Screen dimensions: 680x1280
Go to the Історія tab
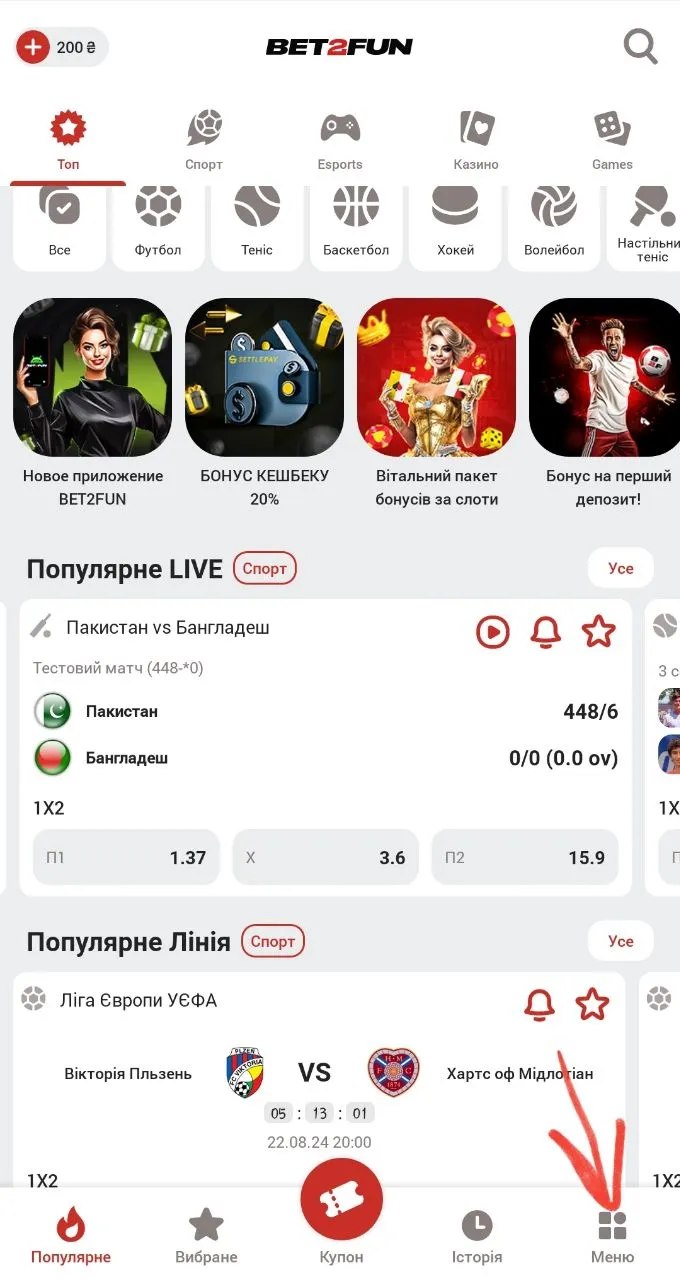tap(477, 1236)
